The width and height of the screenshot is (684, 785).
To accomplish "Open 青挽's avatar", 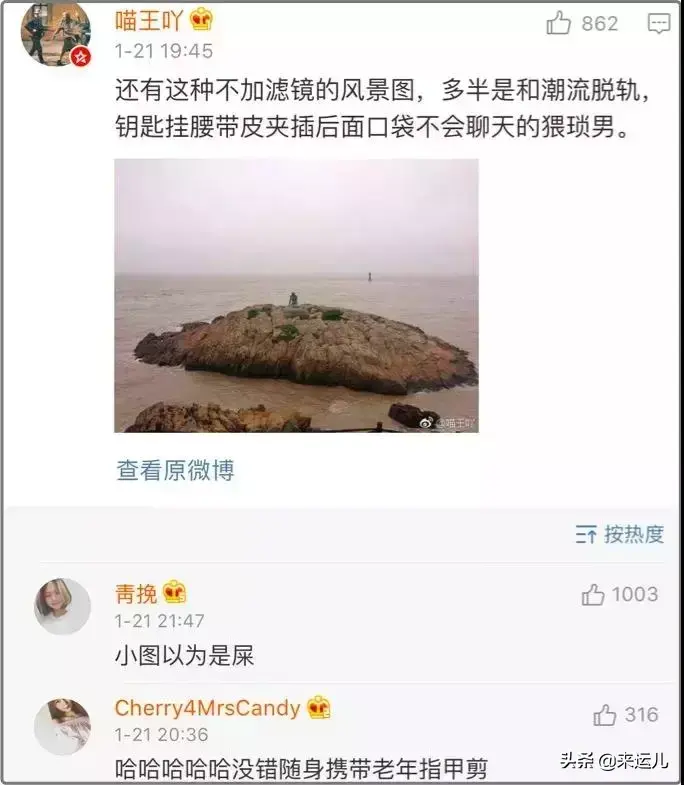I will coord(62,606).
